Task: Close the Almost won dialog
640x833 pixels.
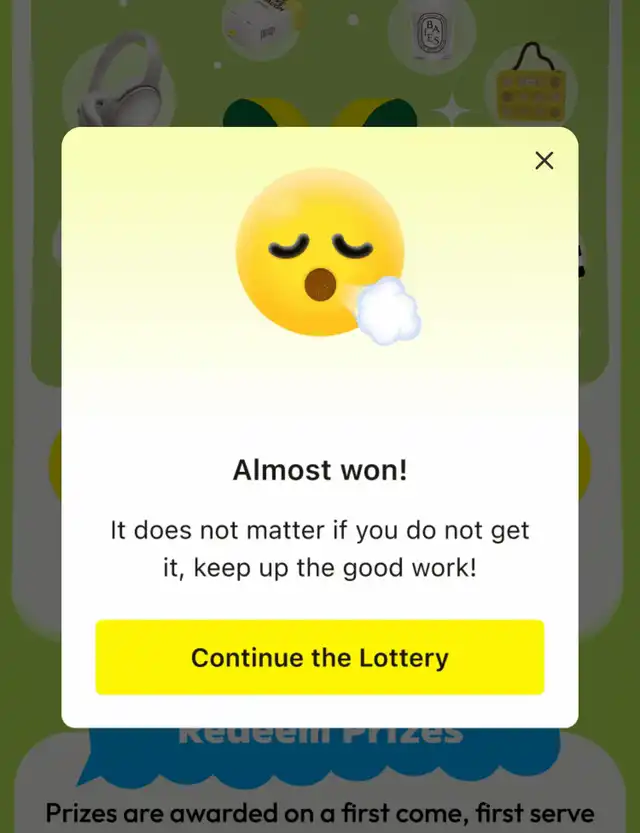Action: pyautogui.click(x=544, y=160)
